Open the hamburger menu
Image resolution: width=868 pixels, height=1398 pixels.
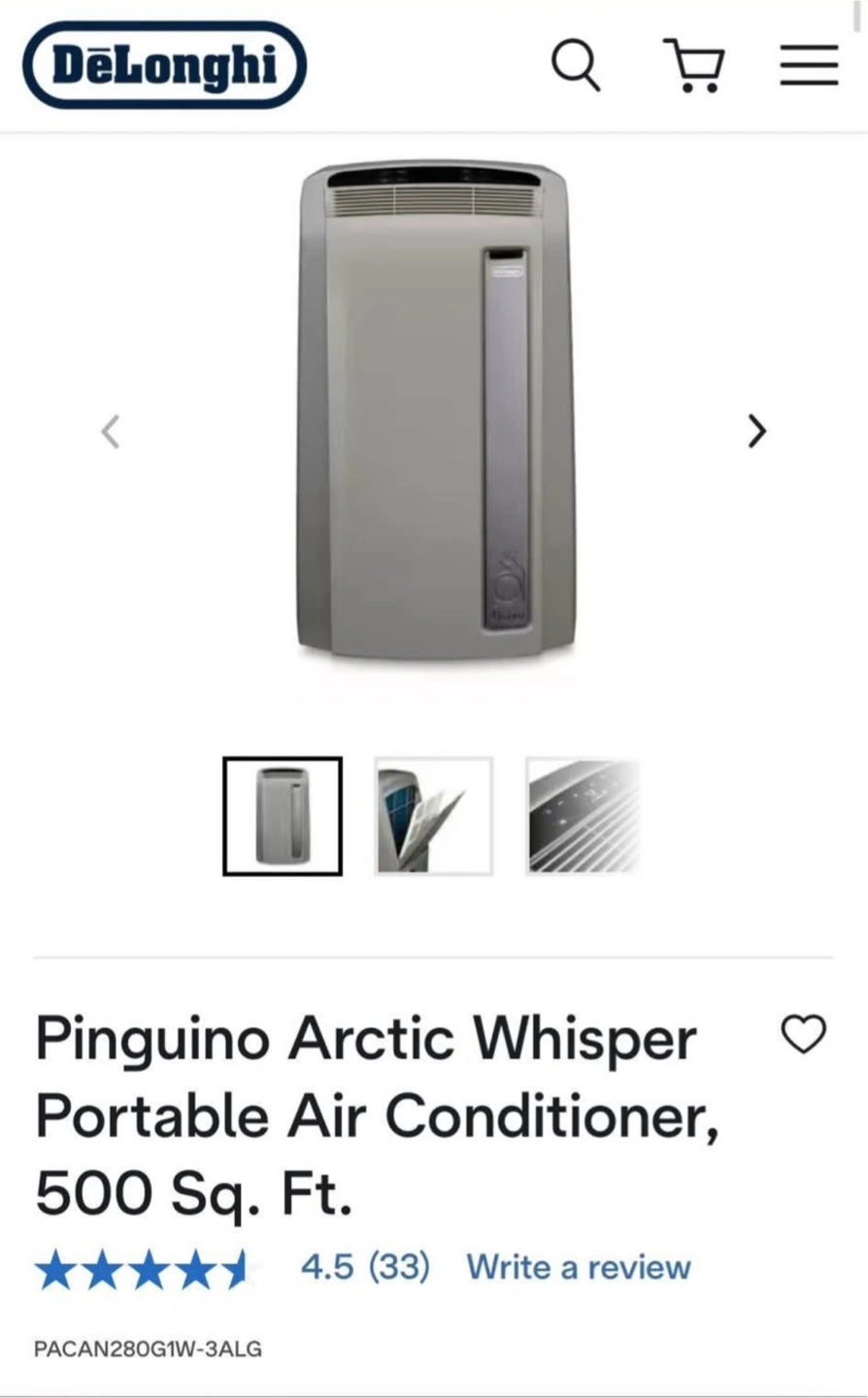(809, 66)
